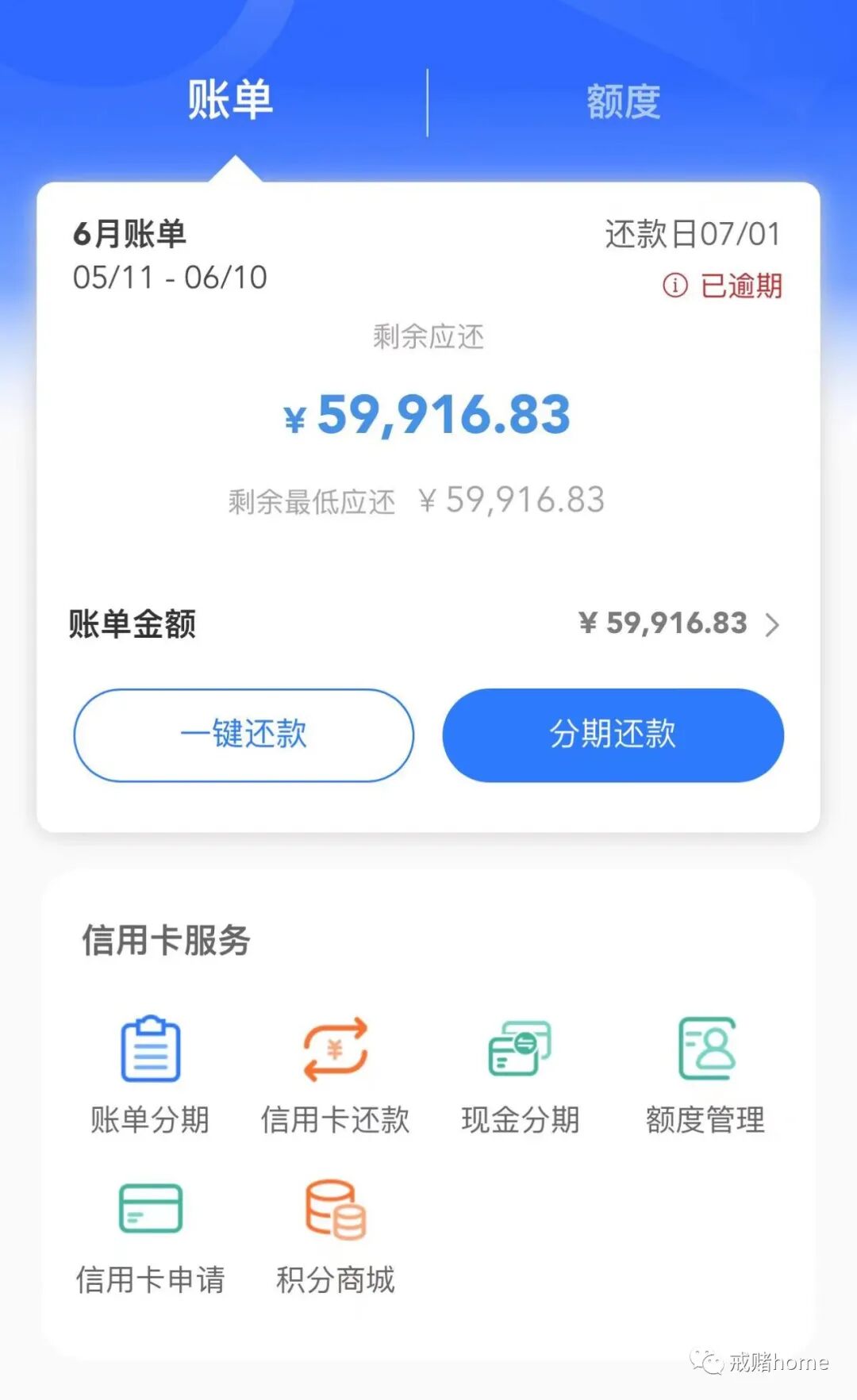Open 信用卡还款 service
The height and width of the screenshot is (1400, 857).
(335, 1075)
